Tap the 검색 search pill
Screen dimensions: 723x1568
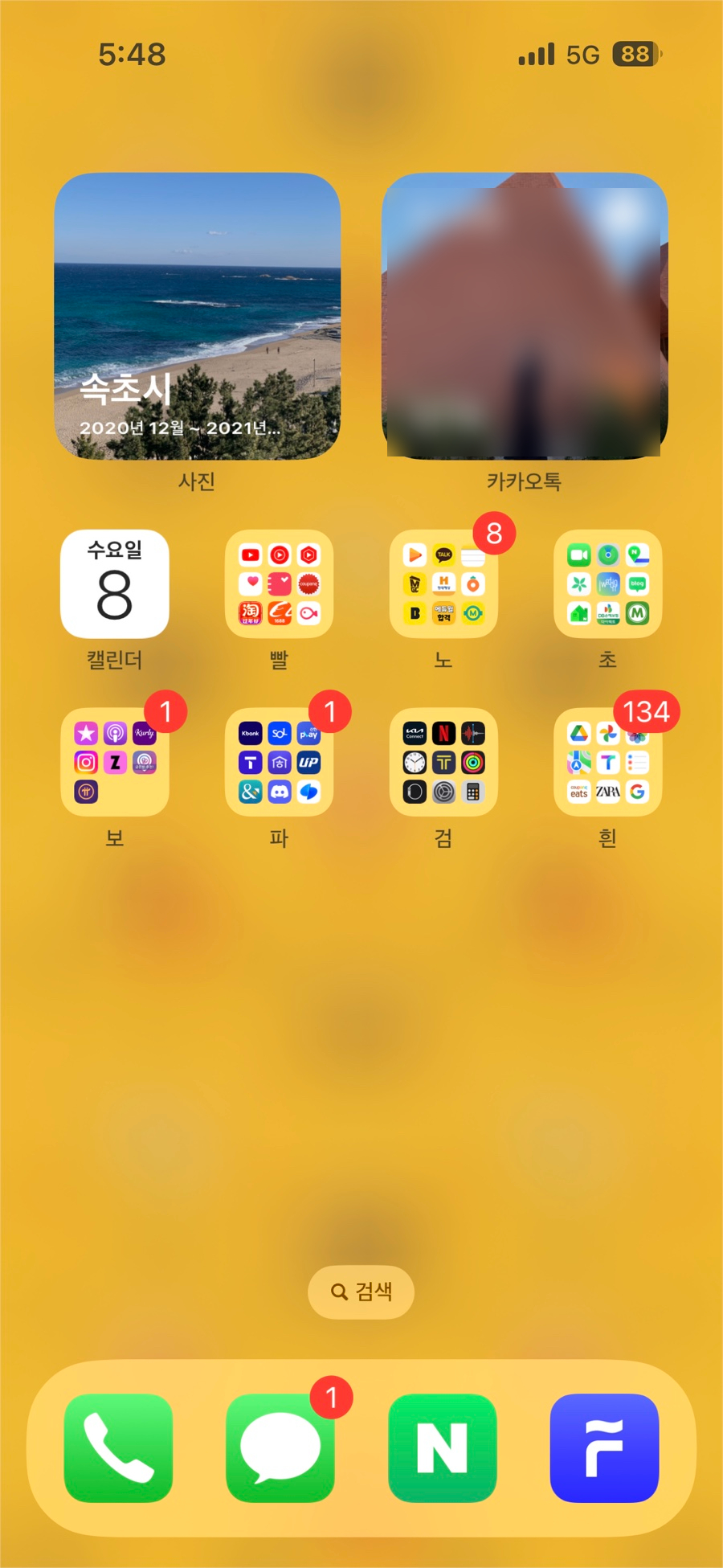[361, 1292]
